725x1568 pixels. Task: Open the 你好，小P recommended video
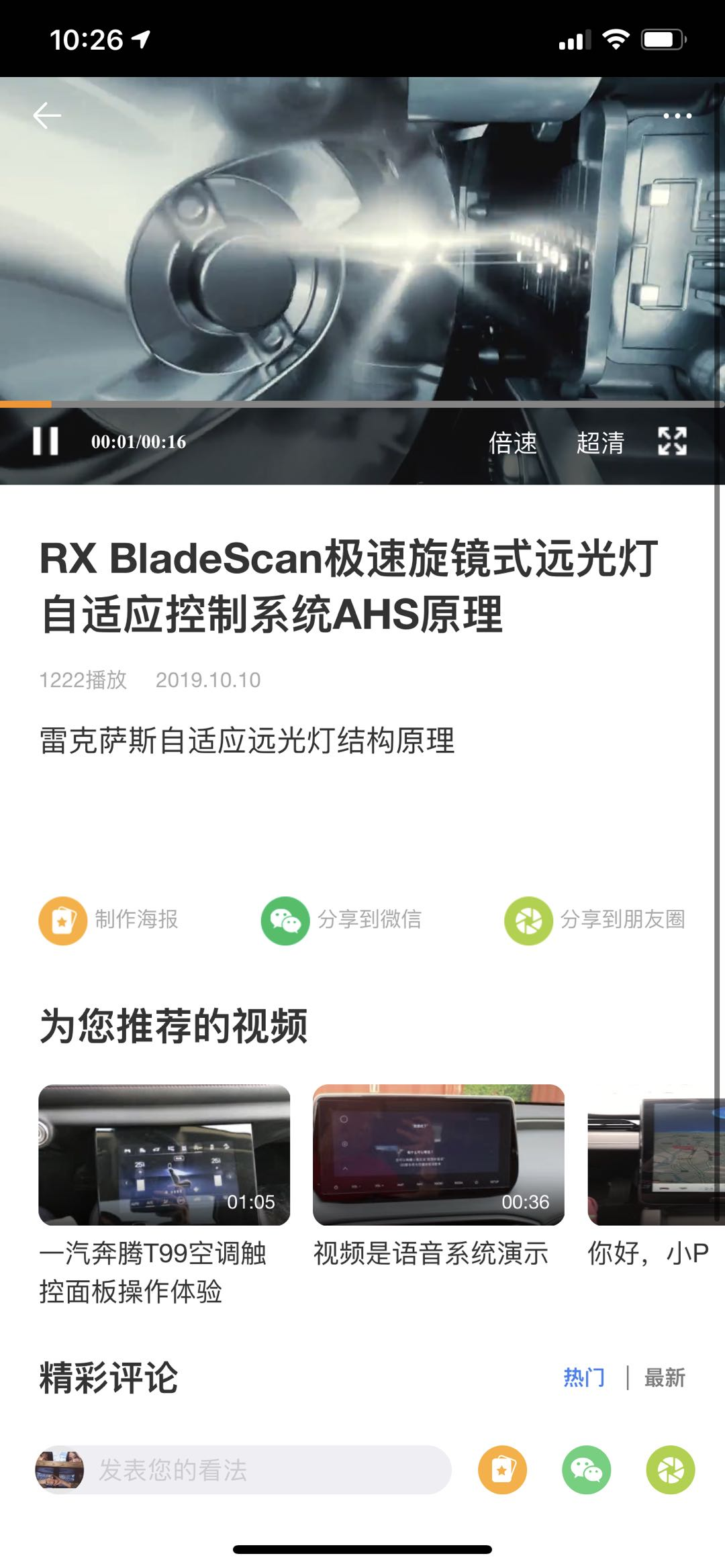655,1155
